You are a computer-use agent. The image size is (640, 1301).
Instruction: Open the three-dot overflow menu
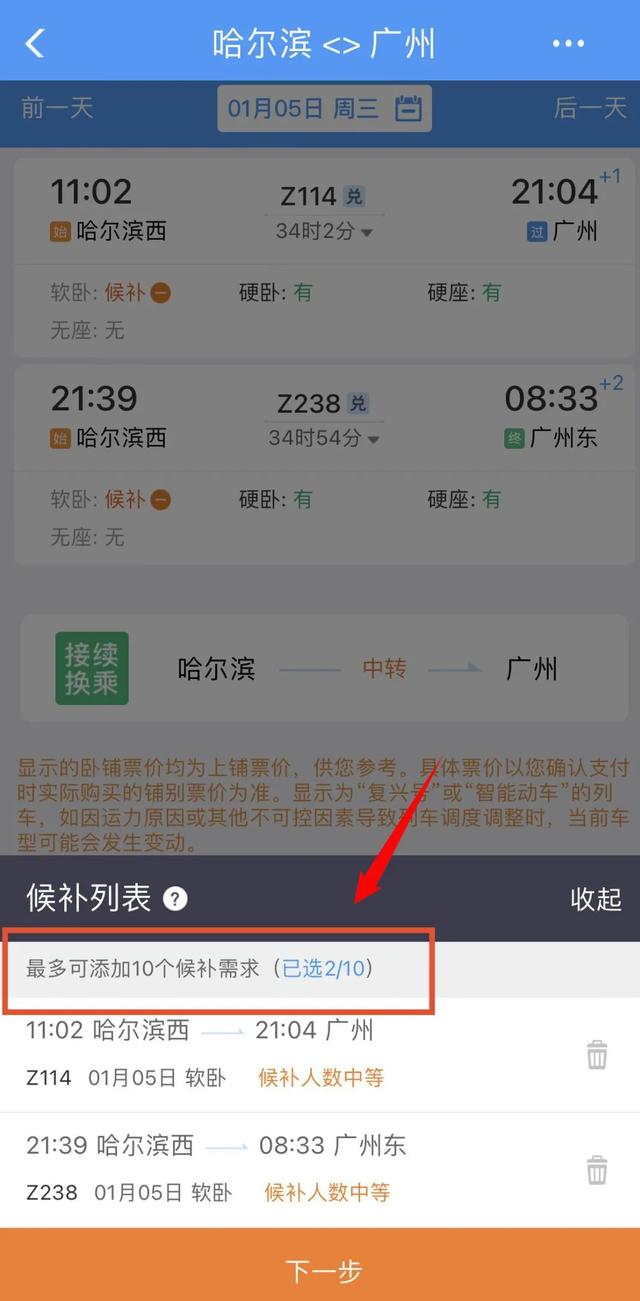point(568,43)
